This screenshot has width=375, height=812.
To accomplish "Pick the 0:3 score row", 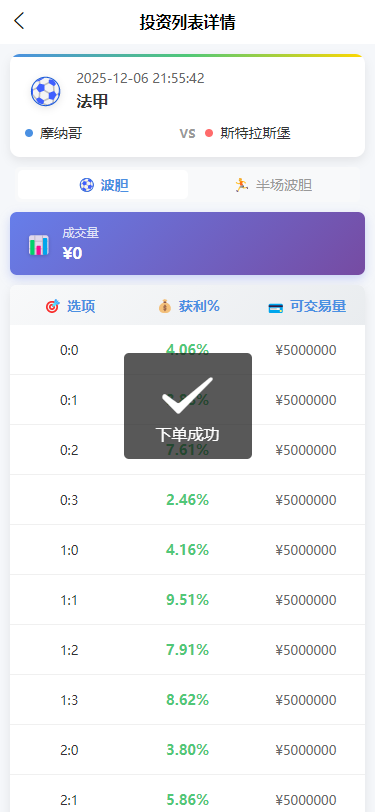I will [188, 500].
